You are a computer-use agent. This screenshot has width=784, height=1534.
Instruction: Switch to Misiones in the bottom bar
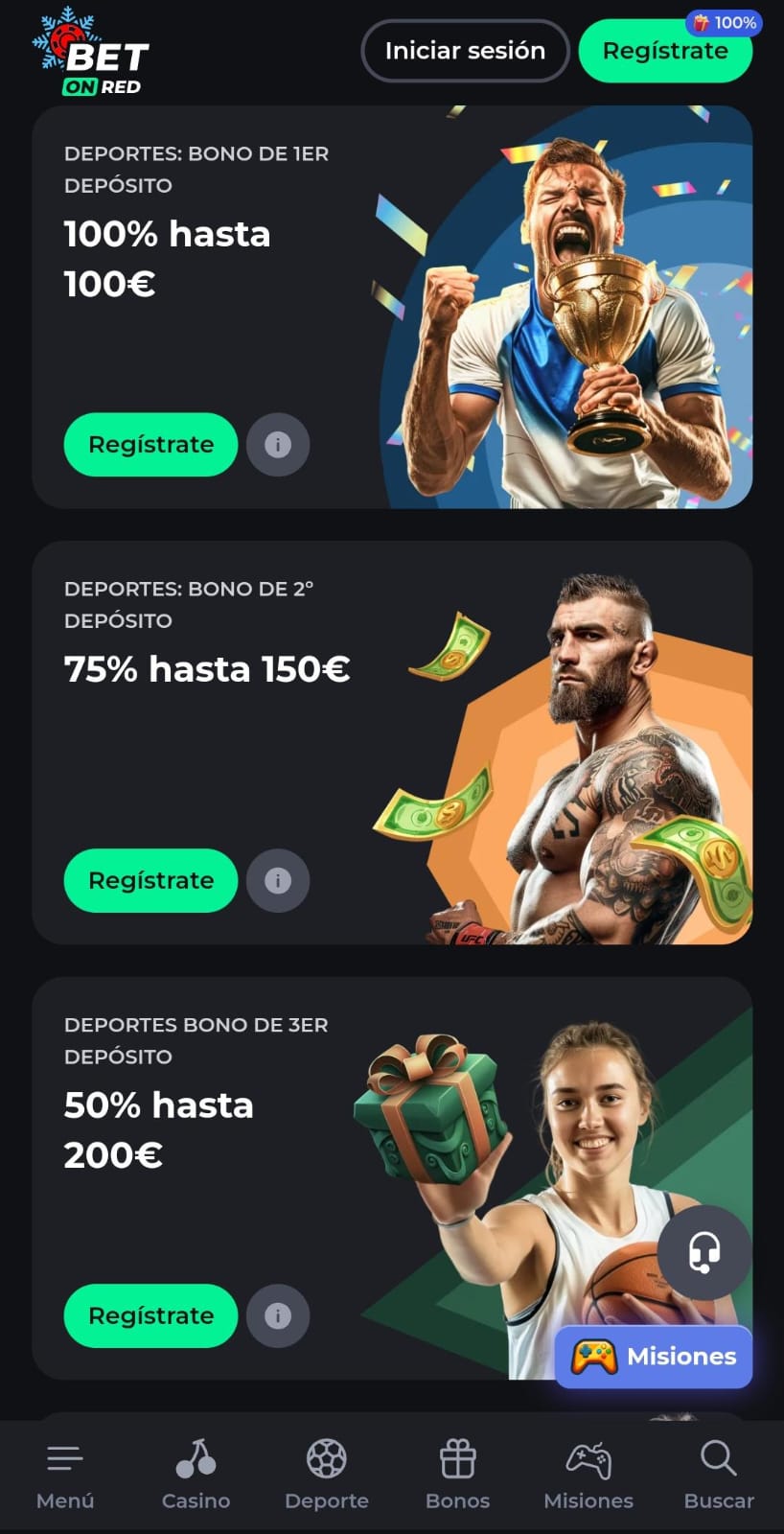588,1475
